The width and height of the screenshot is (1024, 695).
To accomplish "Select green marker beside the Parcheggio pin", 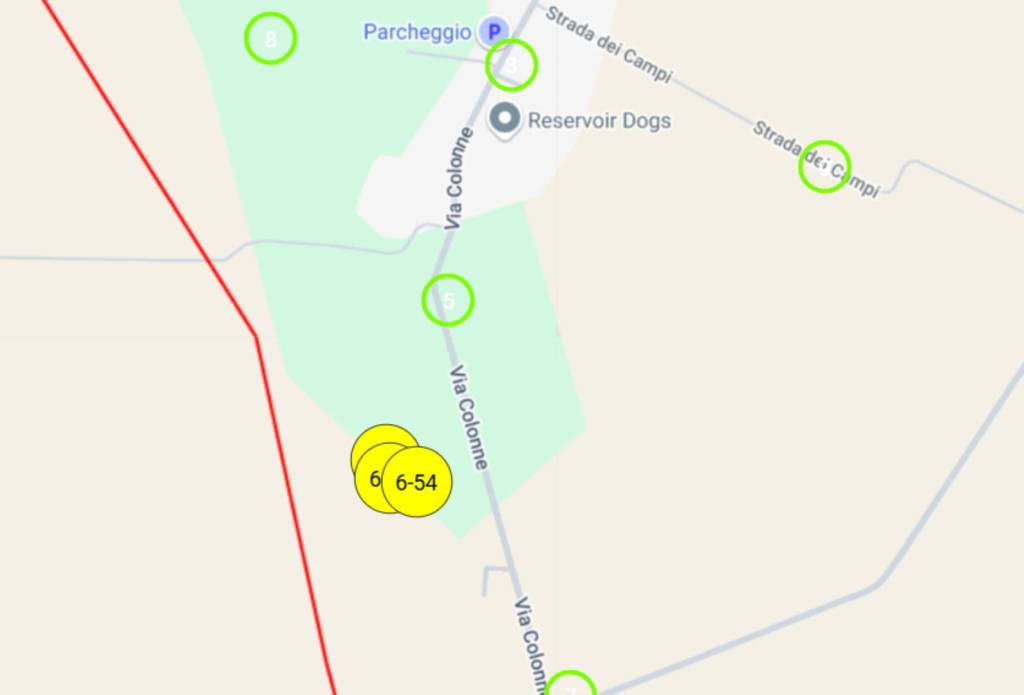I will point(512,66).
